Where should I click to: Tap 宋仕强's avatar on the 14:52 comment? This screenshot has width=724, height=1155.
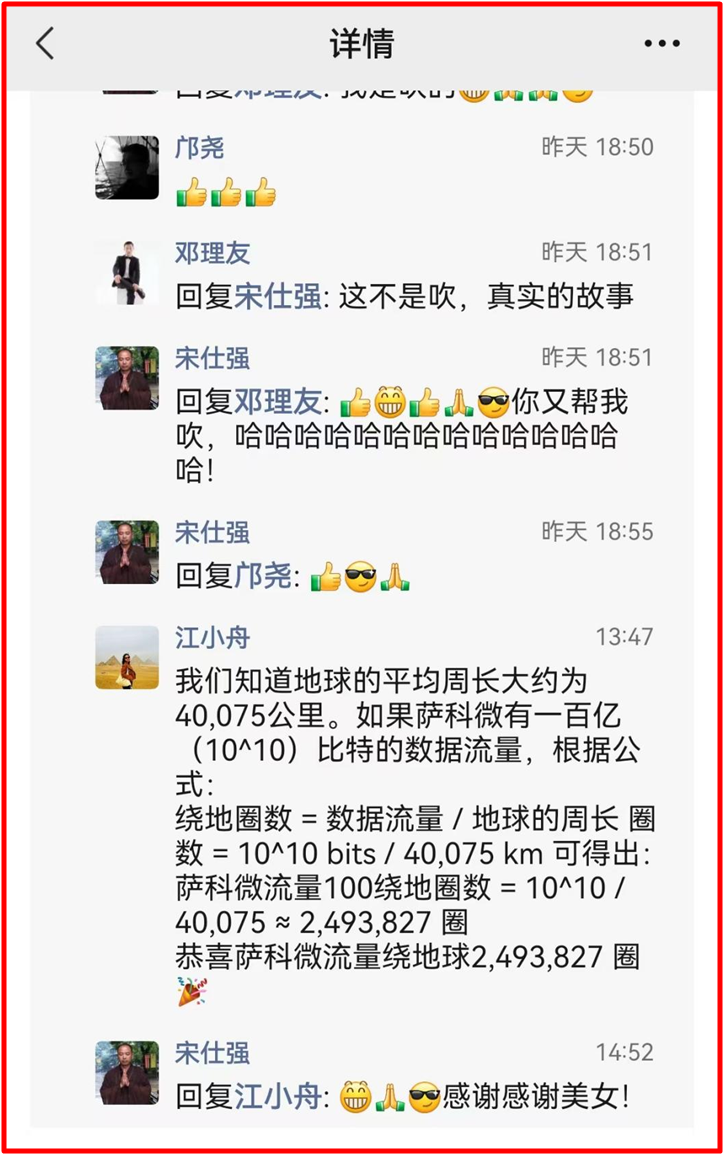pos(127,1073)
